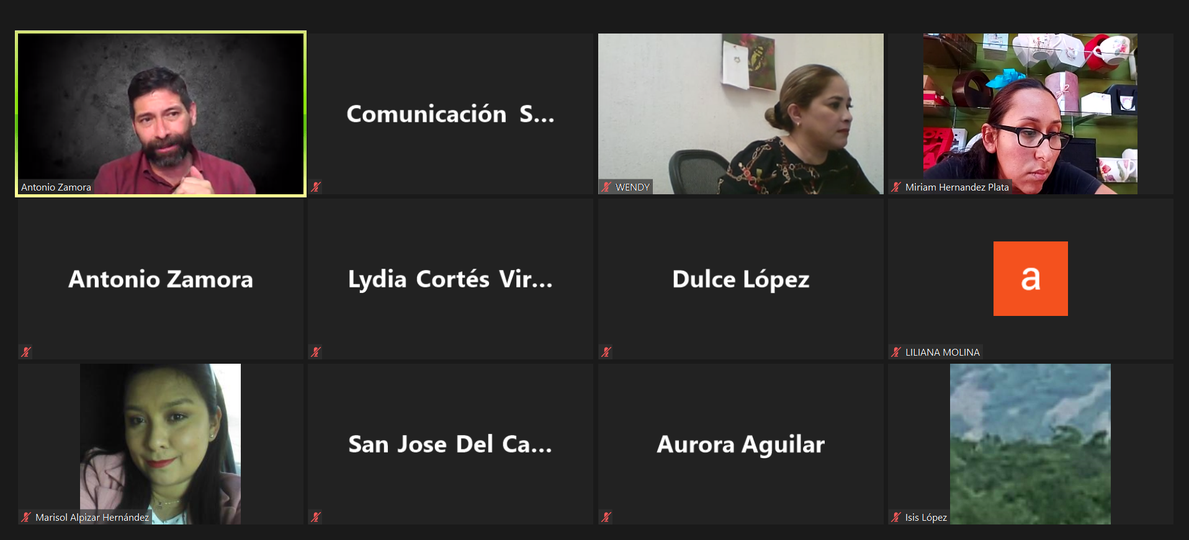Open WENDY's video tile
Viewport: 1189px width, 540px height.
[740, 114]
